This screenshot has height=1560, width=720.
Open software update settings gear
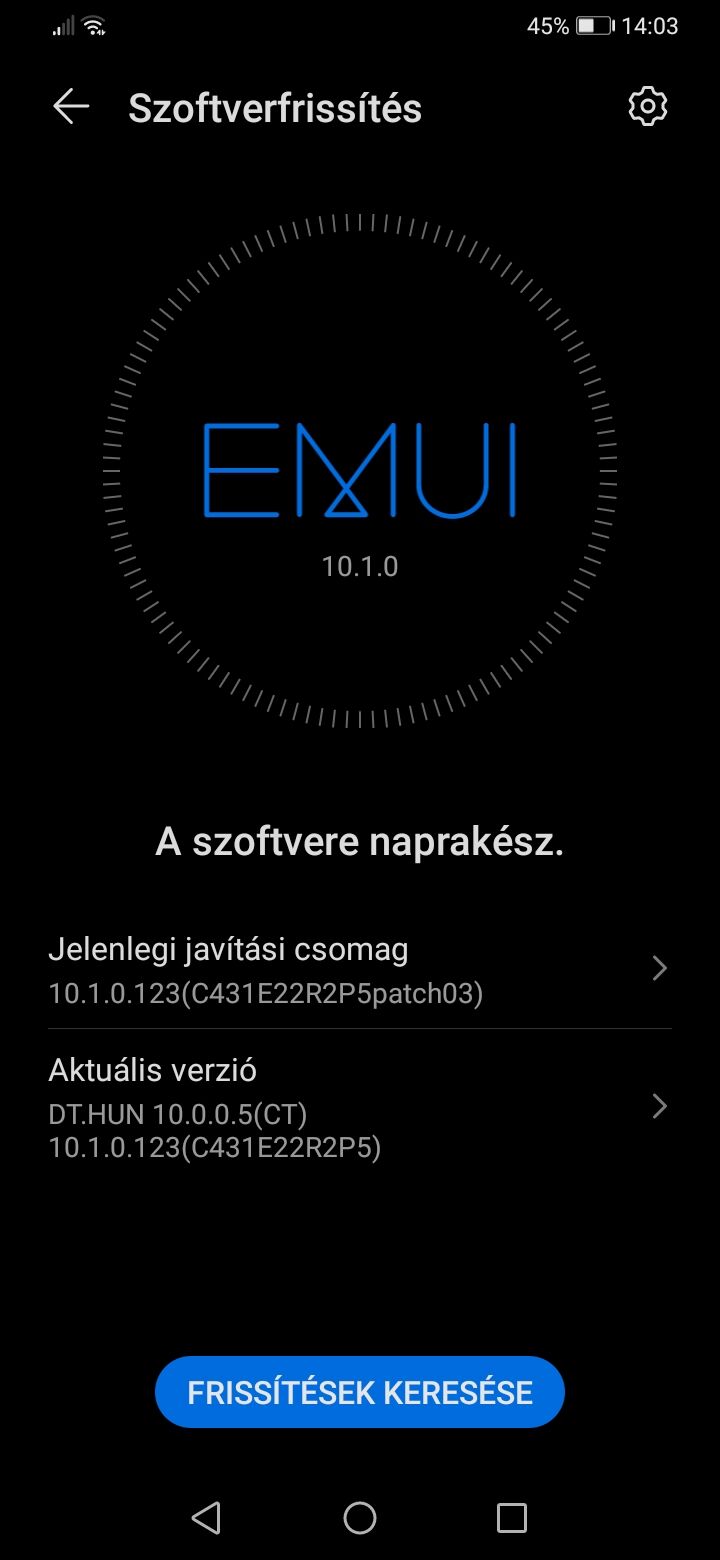(x=647, y=106)
